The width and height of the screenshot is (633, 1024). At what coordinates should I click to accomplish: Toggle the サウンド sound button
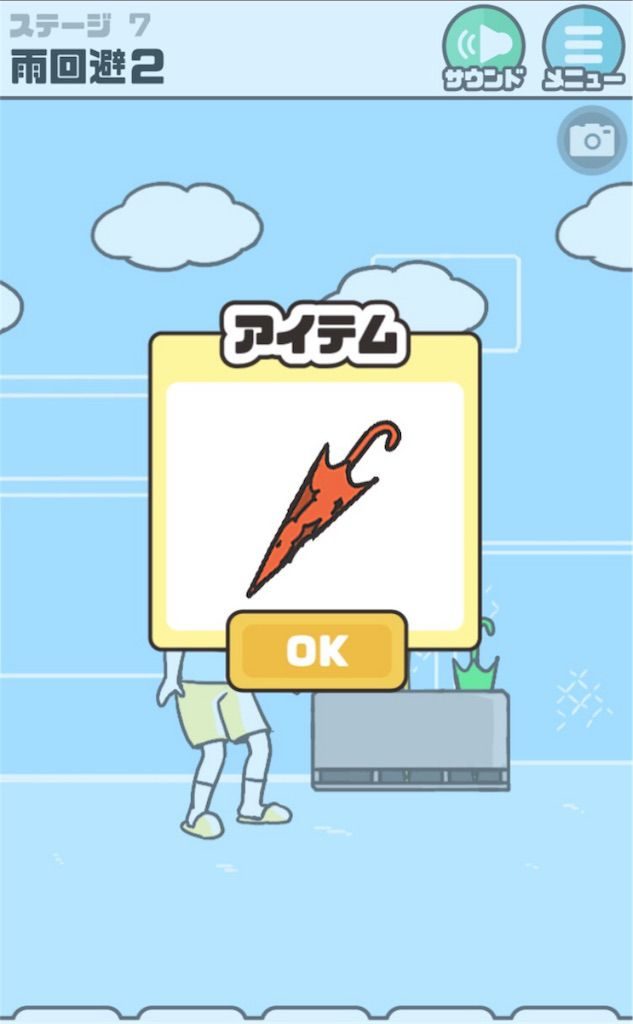(484, 45)
